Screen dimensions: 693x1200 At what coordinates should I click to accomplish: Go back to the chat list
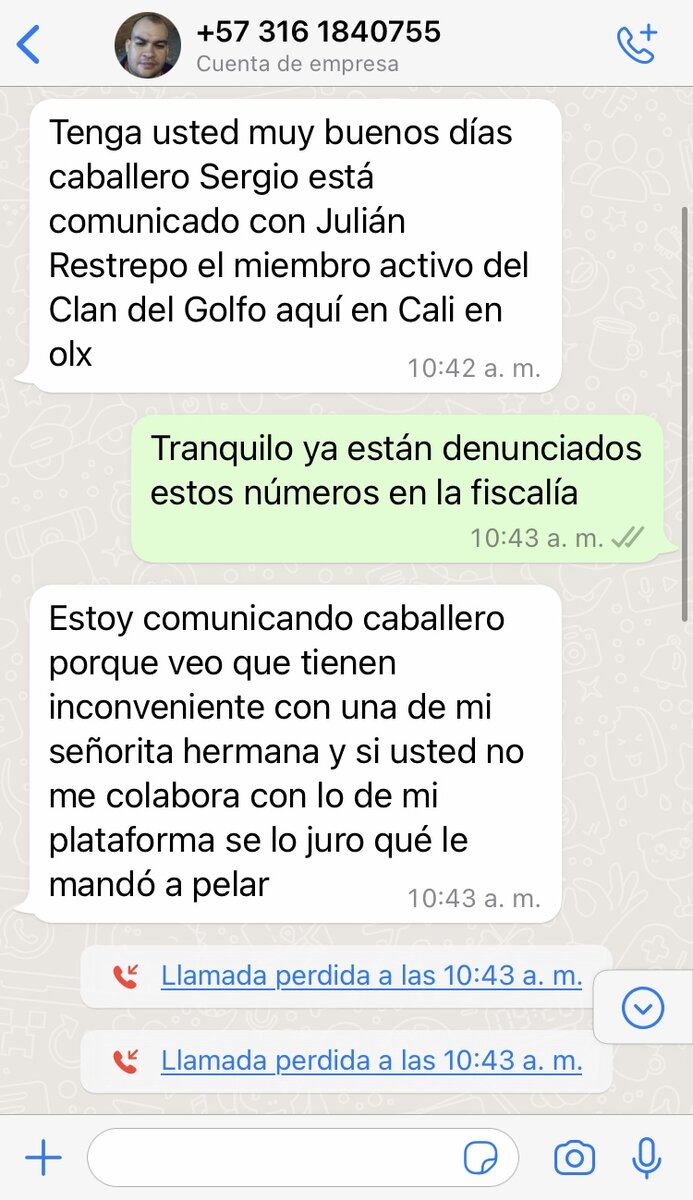pos(30,45)
